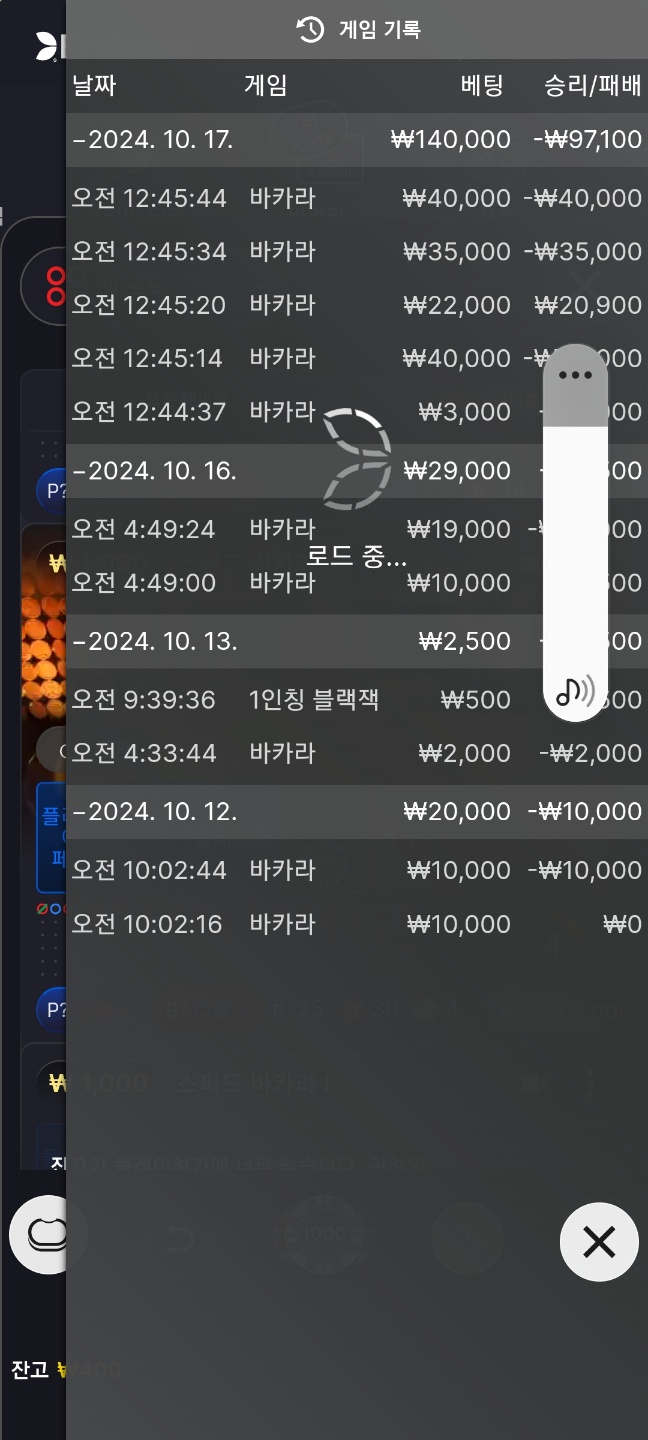
Task: Collapse the 2024. 10. 12. date group
Action: point(356,811)
